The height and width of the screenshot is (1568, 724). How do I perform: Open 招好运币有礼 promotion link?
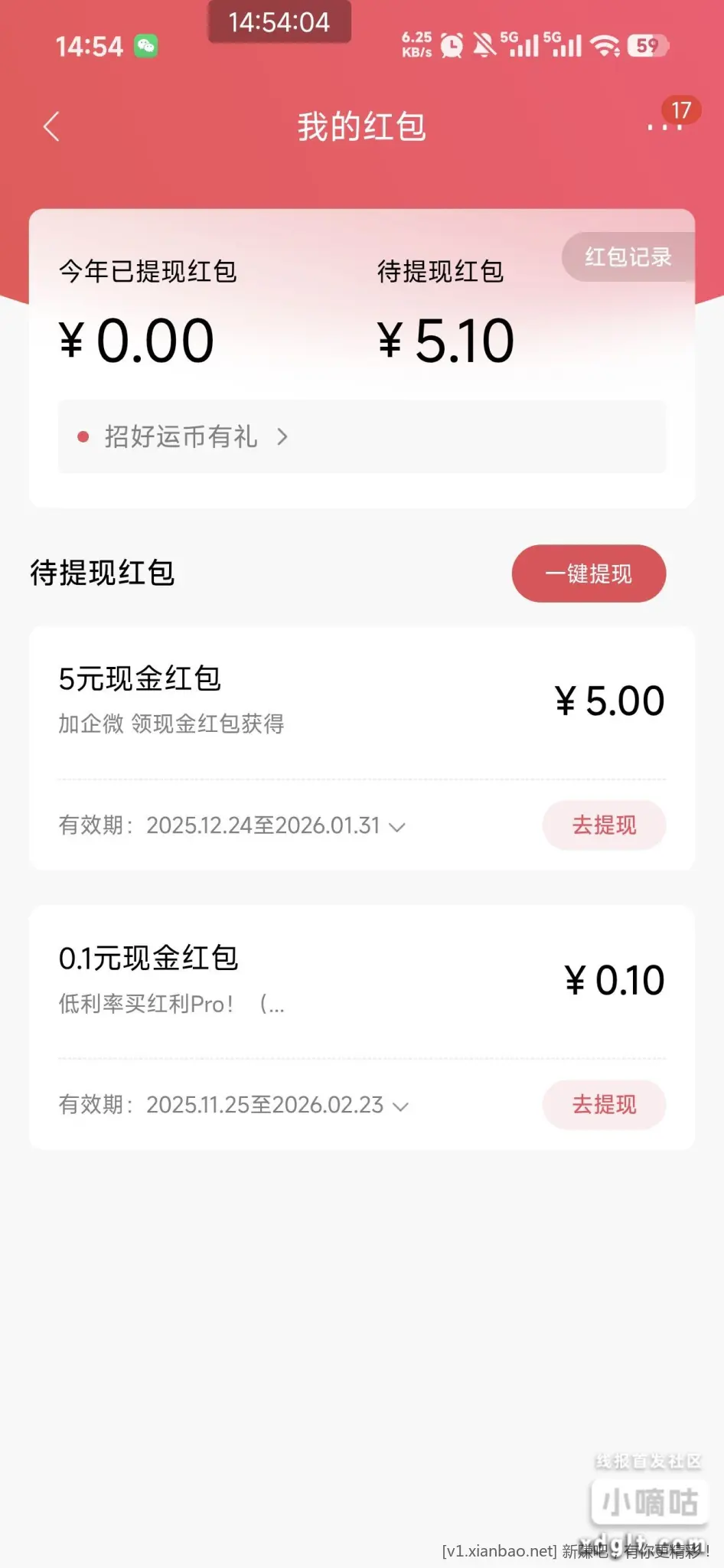pyautogui.click(x=184, y=437)
